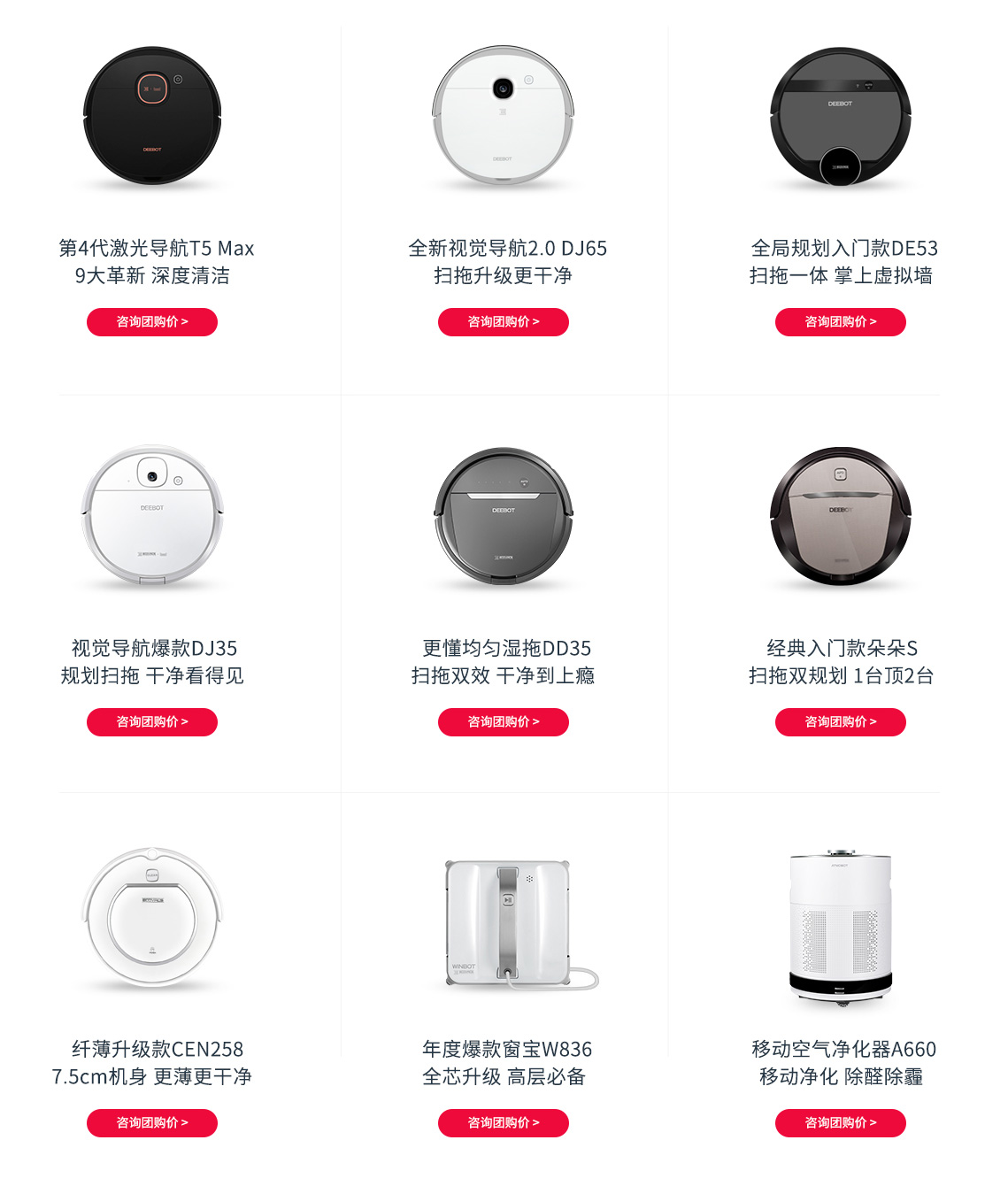Open the T5 Max robot vacuum image
1008x1194 pixels.
click(x=152, y=116)
